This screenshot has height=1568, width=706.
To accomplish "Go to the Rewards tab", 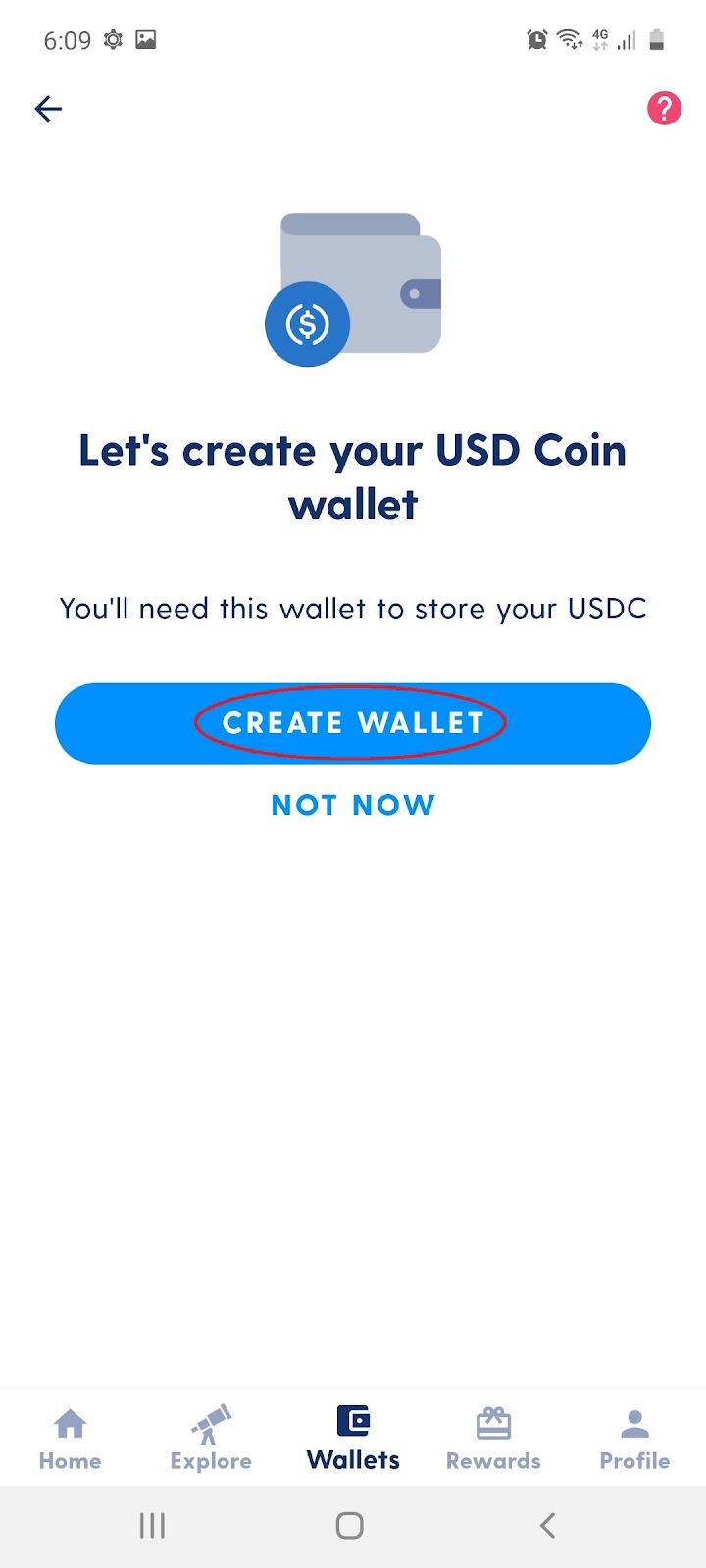I will click(493, 1439).
